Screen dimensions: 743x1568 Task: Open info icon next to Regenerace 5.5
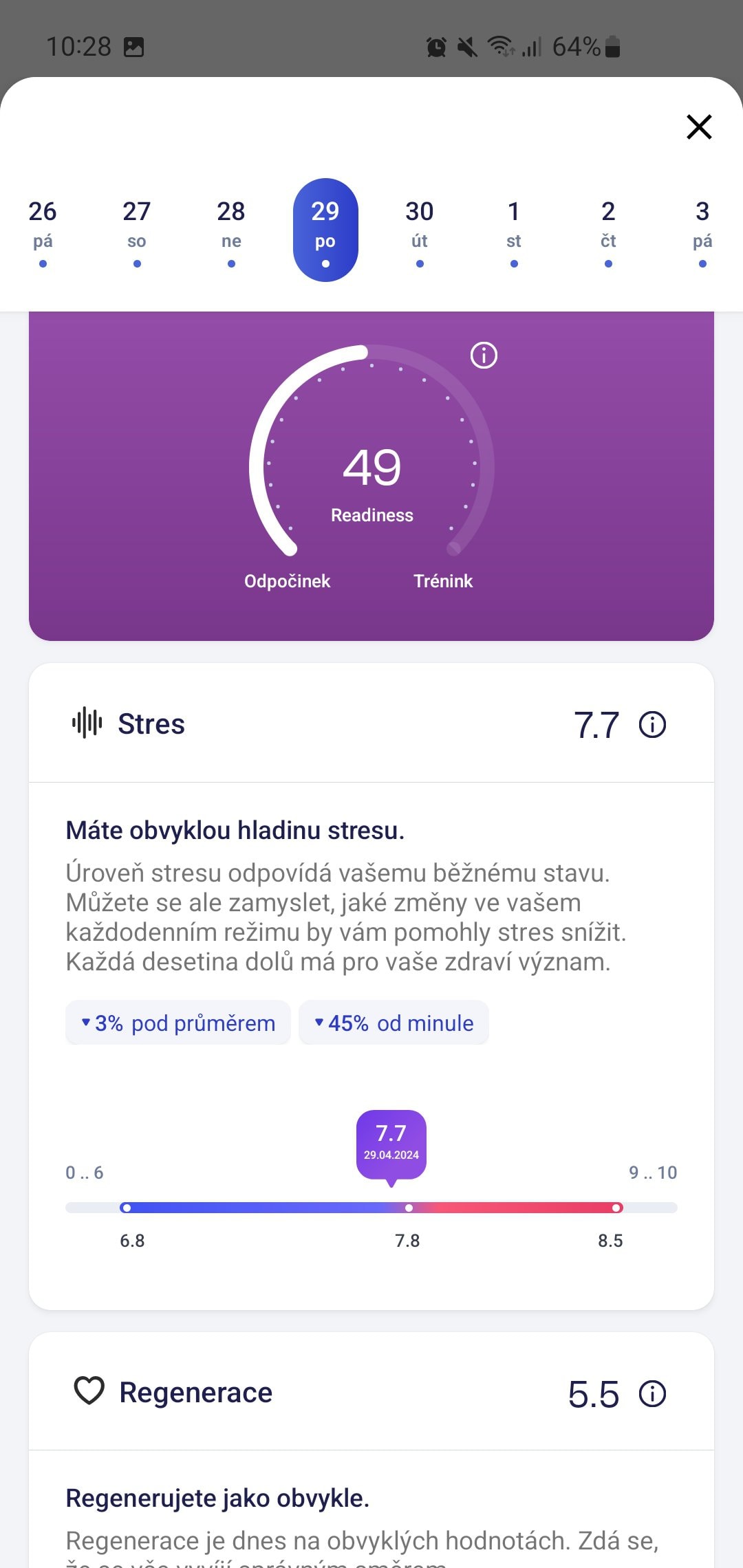pyautogui.click(x=652, y=1394)
